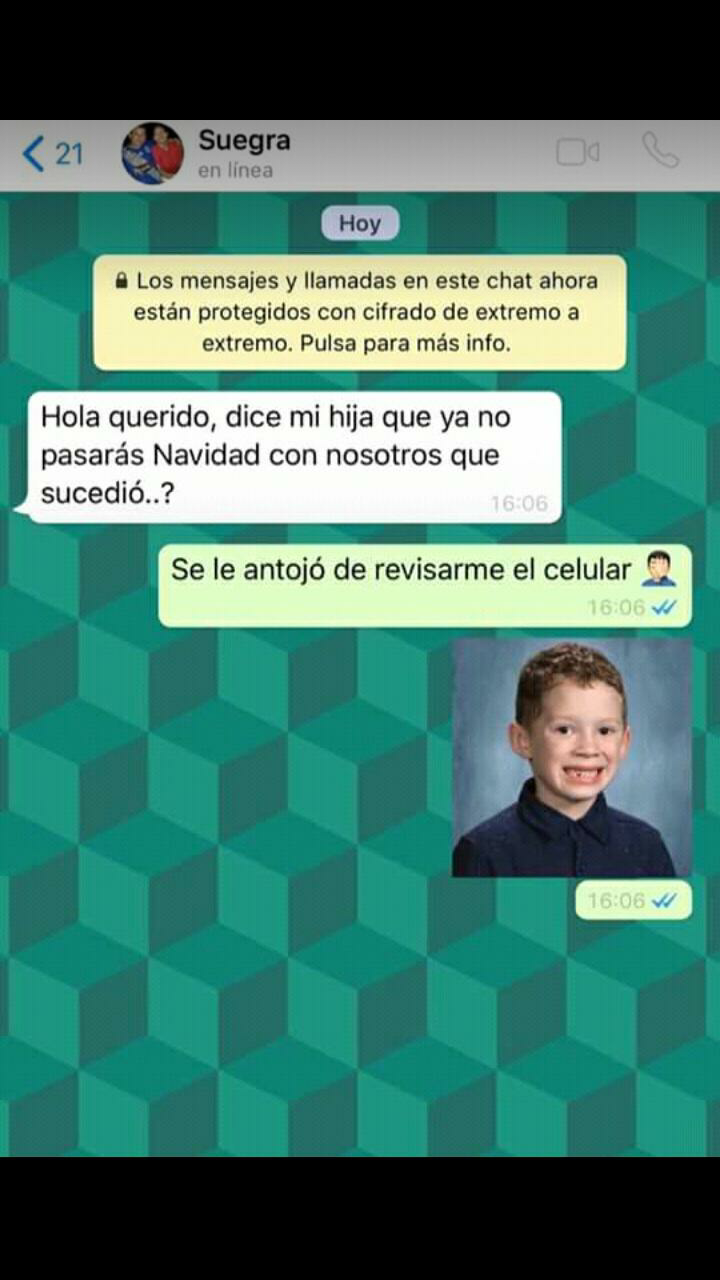The width and height of the screenshot is (720, 1280).
Task: Tap the end-to-end encryption info notice
Action: [360, 312]
